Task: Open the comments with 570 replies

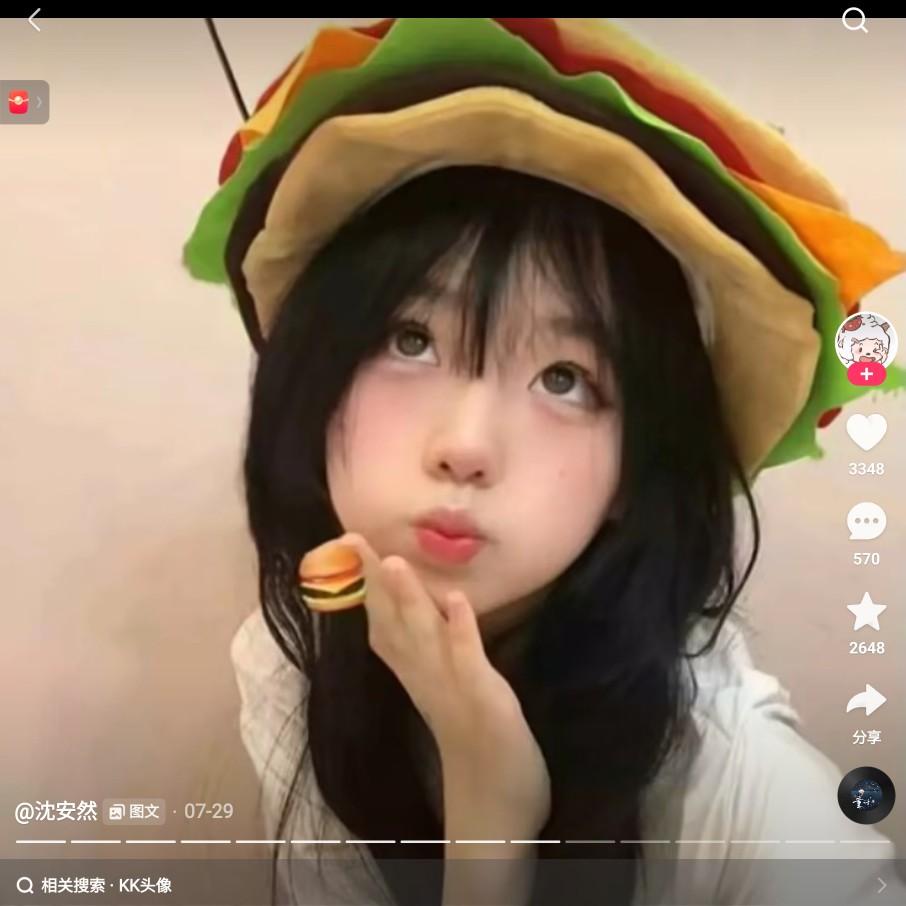Action: 866,522
